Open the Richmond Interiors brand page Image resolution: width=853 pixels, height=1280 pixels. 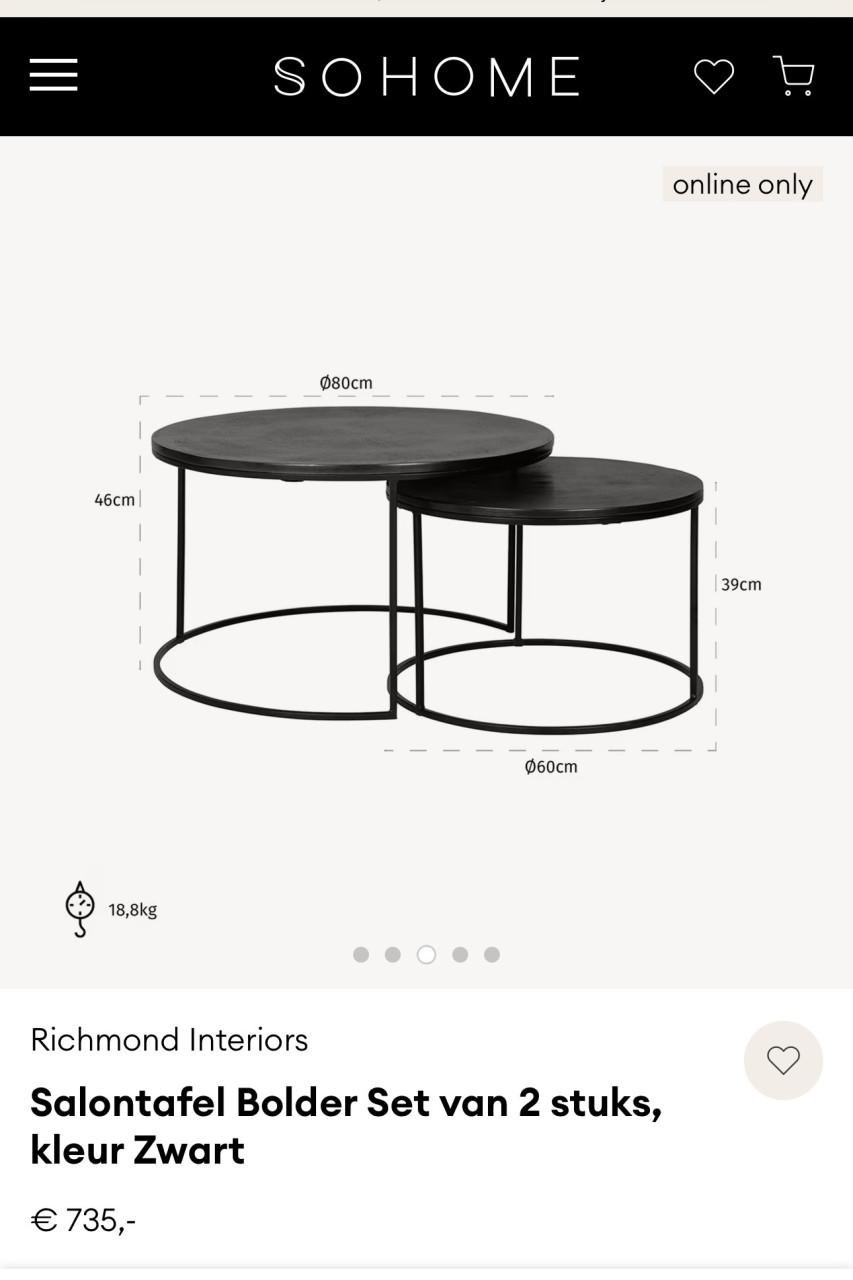click(x=168, y=1040)
